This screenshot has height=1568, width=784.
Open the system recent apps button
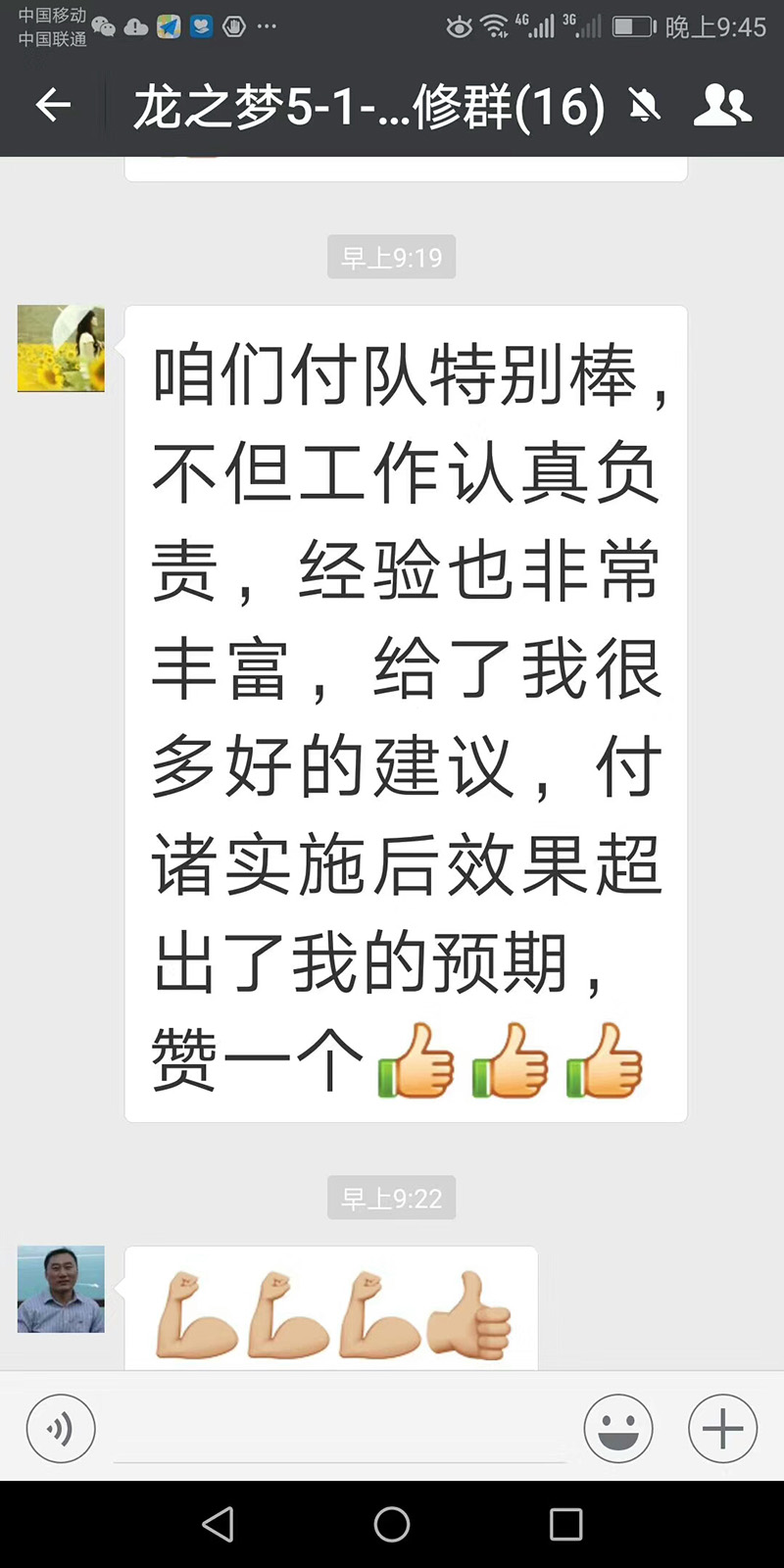[x=565, y=1524]
